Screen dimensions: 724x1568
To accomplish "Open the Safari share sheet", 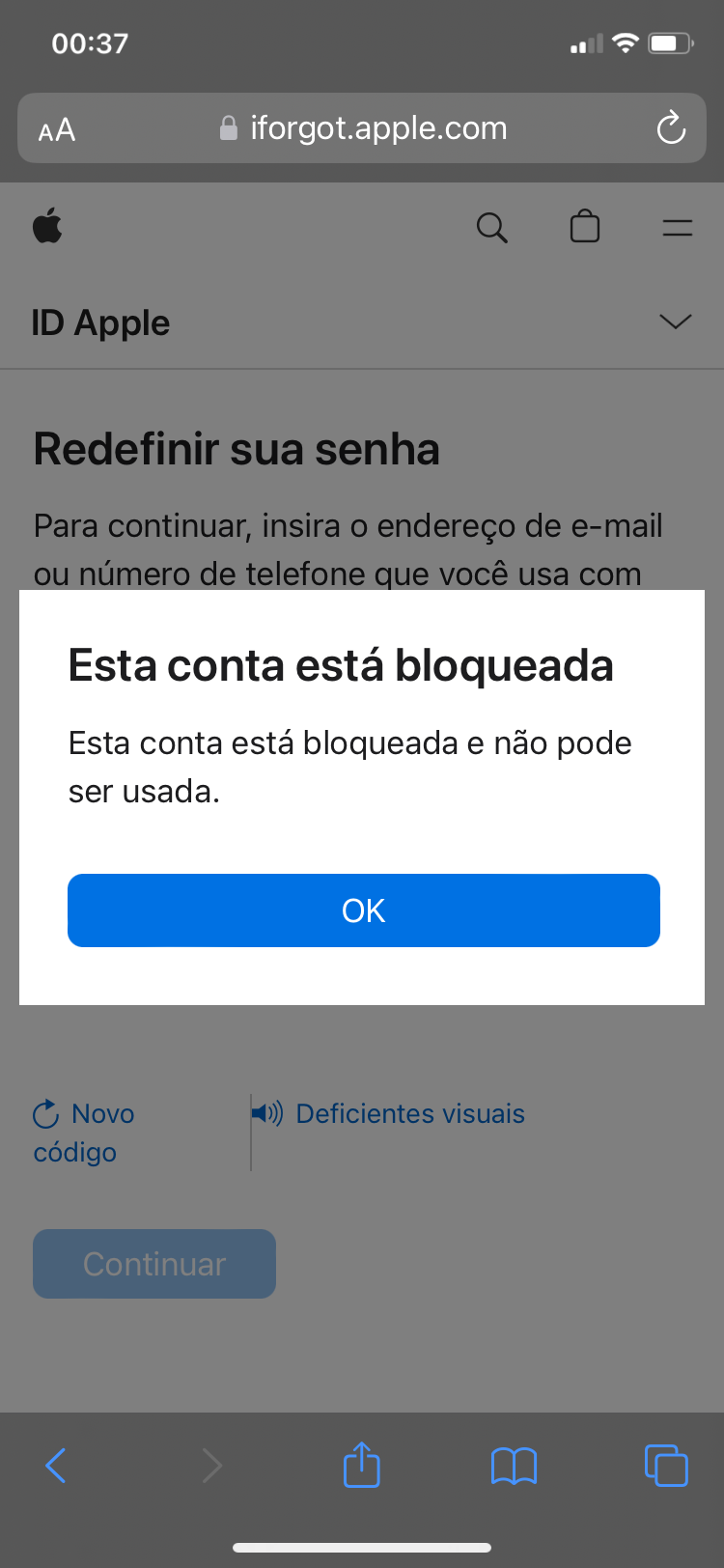I will [362, 1465].
